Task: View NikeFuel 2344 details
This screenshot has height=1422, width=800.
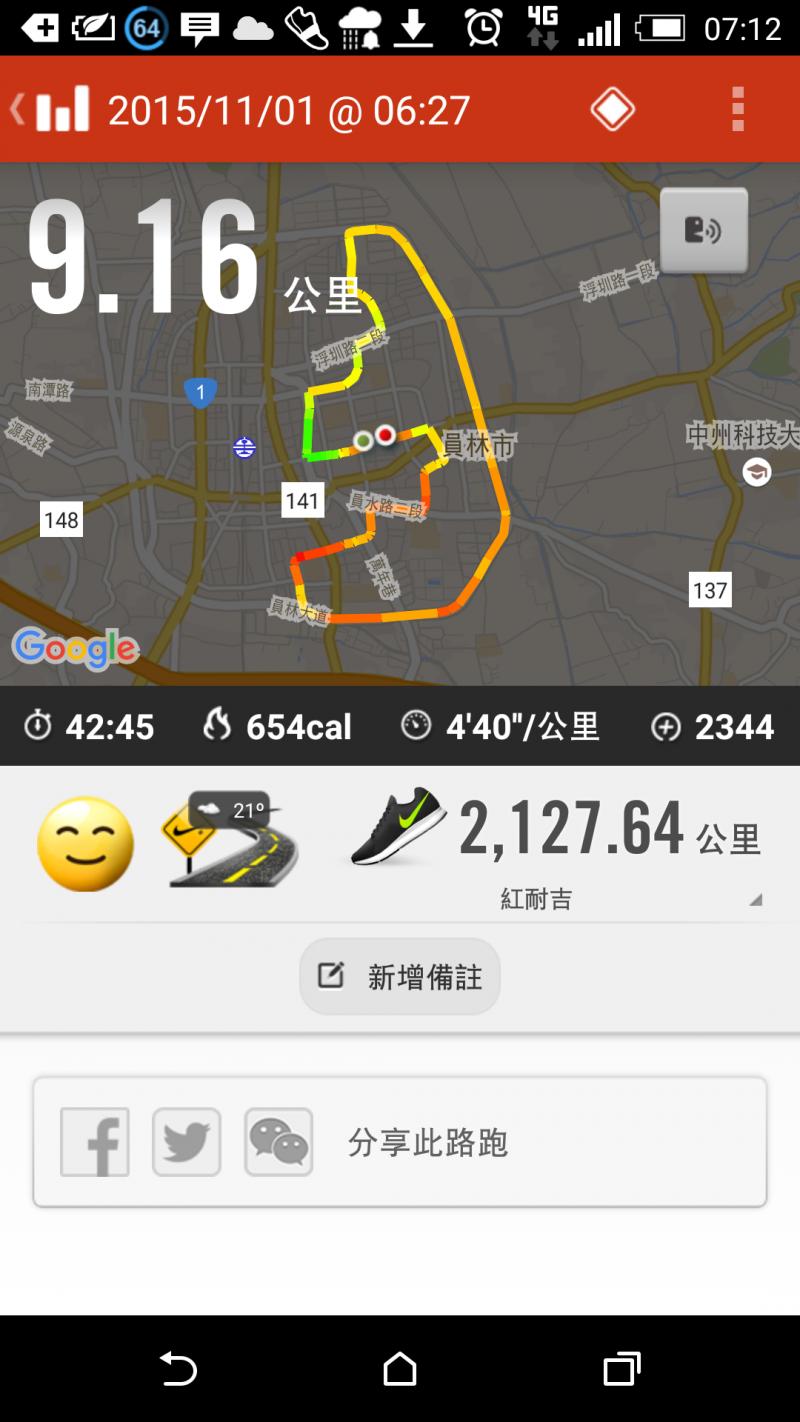Action: tap(712, 727)
